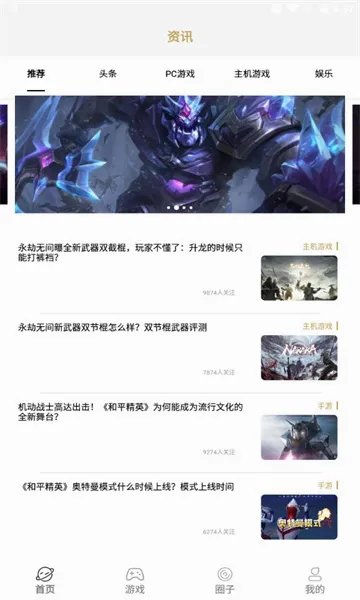Switch to the 游戏 bottom tab
The image size is (360, 600).
coord(135,581)
